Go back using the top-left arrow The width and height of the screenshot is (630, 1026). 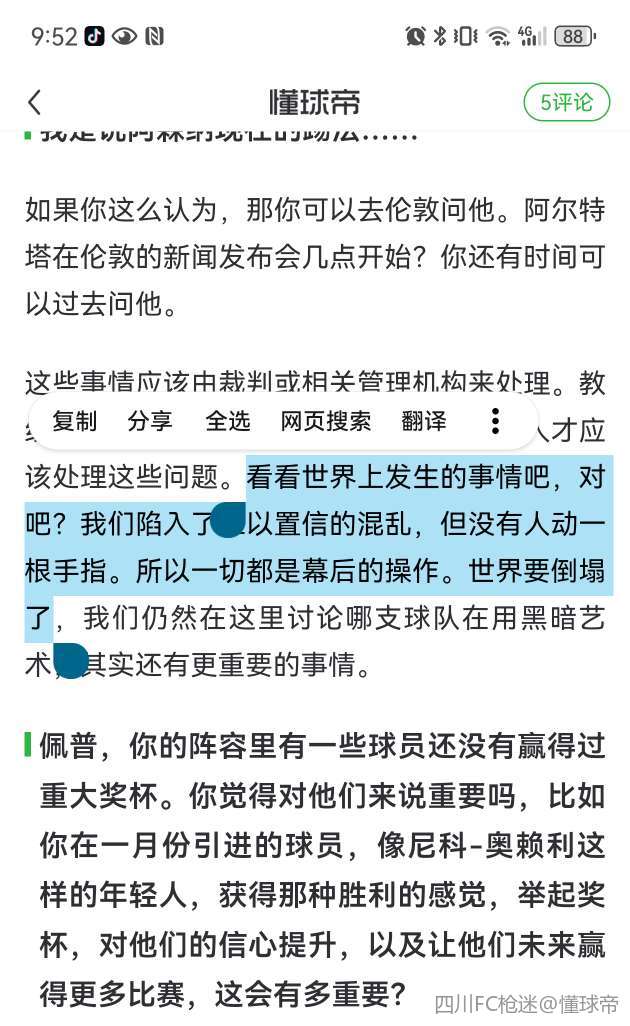pos(35,102)
